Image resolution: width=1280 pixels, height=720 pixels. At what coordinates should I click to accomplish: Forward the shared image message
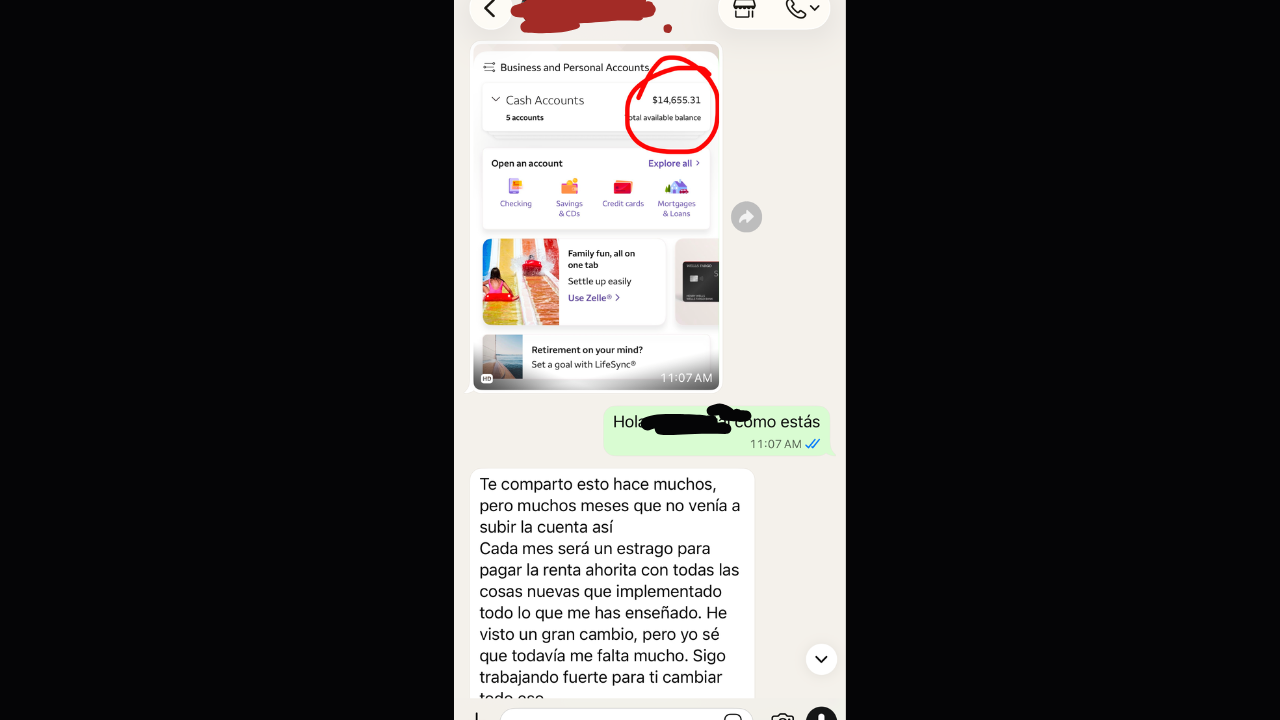click(x=746, y=217)
